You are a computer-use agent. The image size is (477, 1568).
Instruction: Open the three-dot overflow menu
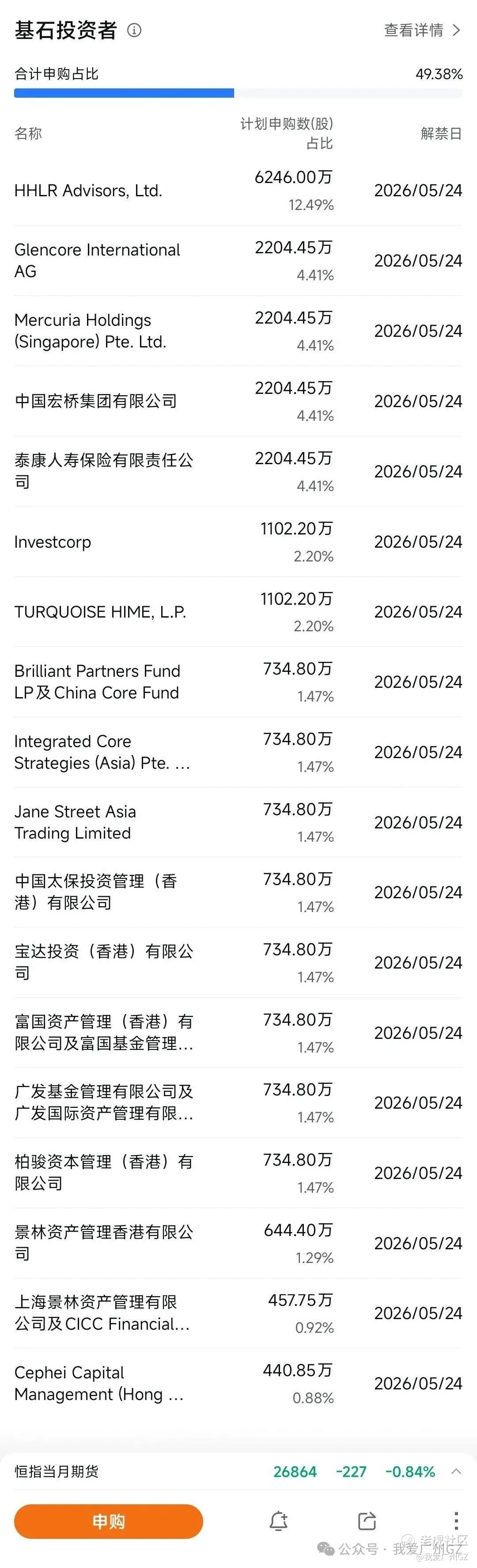(456, 1521)
